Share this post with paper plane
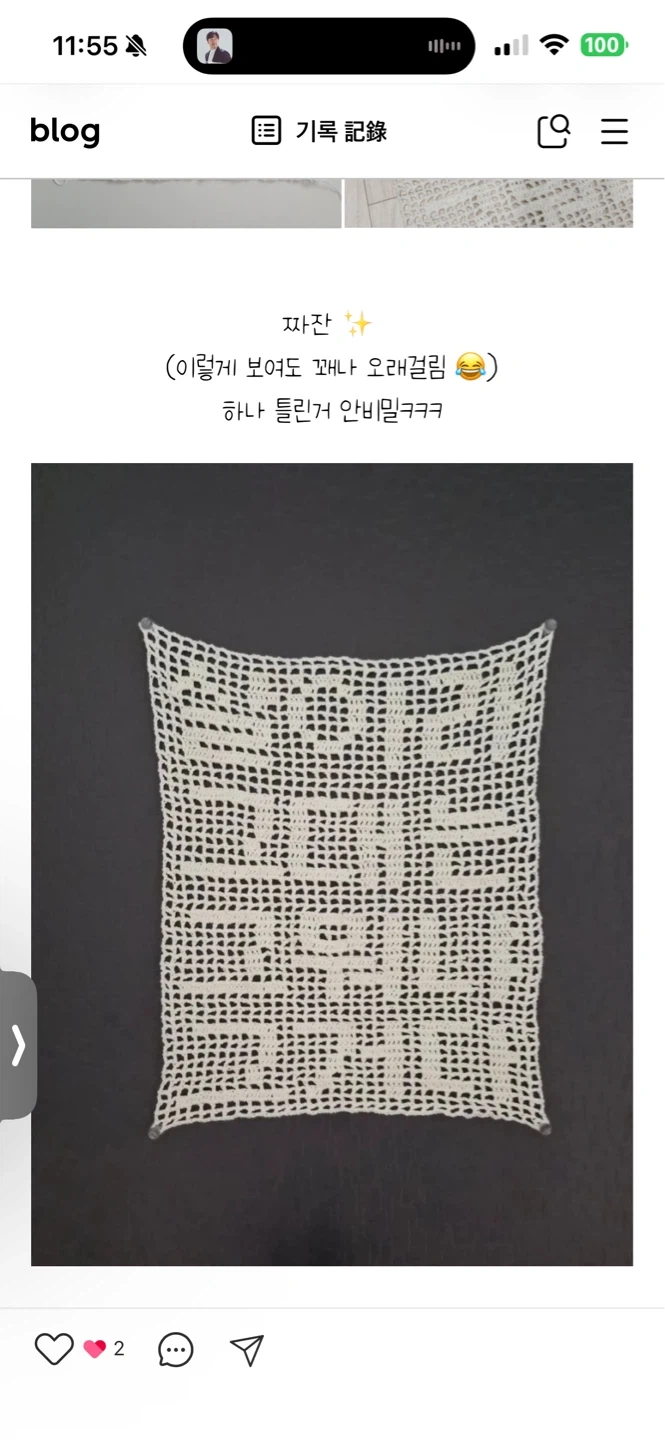This screenshot has height=1440, width=665. pyautogui.click(x=247, y=1350)
